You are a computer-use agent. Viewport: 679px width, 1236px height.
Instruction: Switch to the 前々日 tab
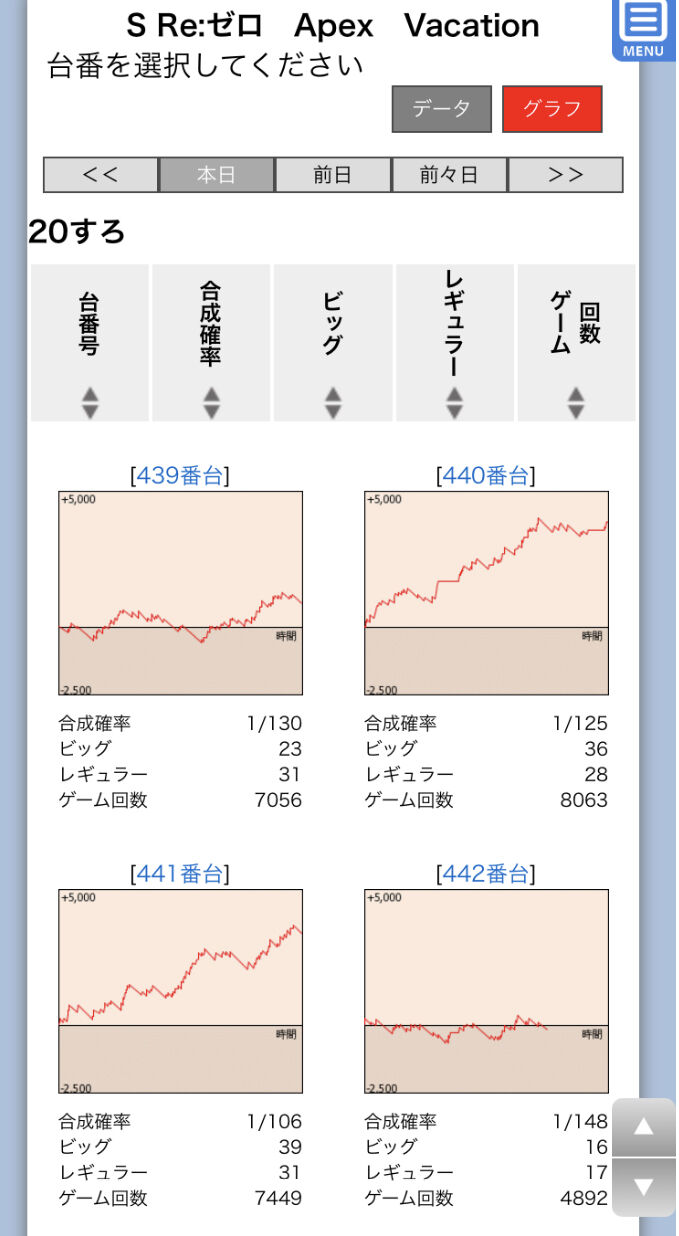click(449, 175)
